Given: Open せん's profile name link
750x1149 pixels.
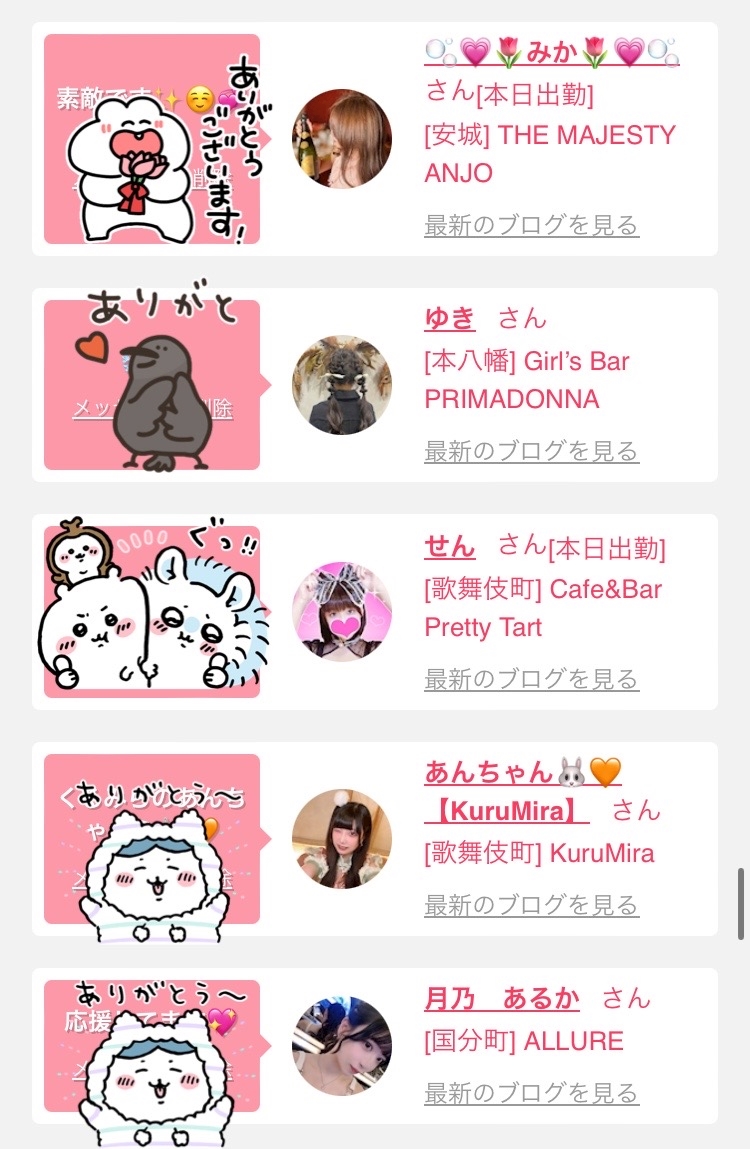Looking at the screenshot, I should click(x=450, y=546).
